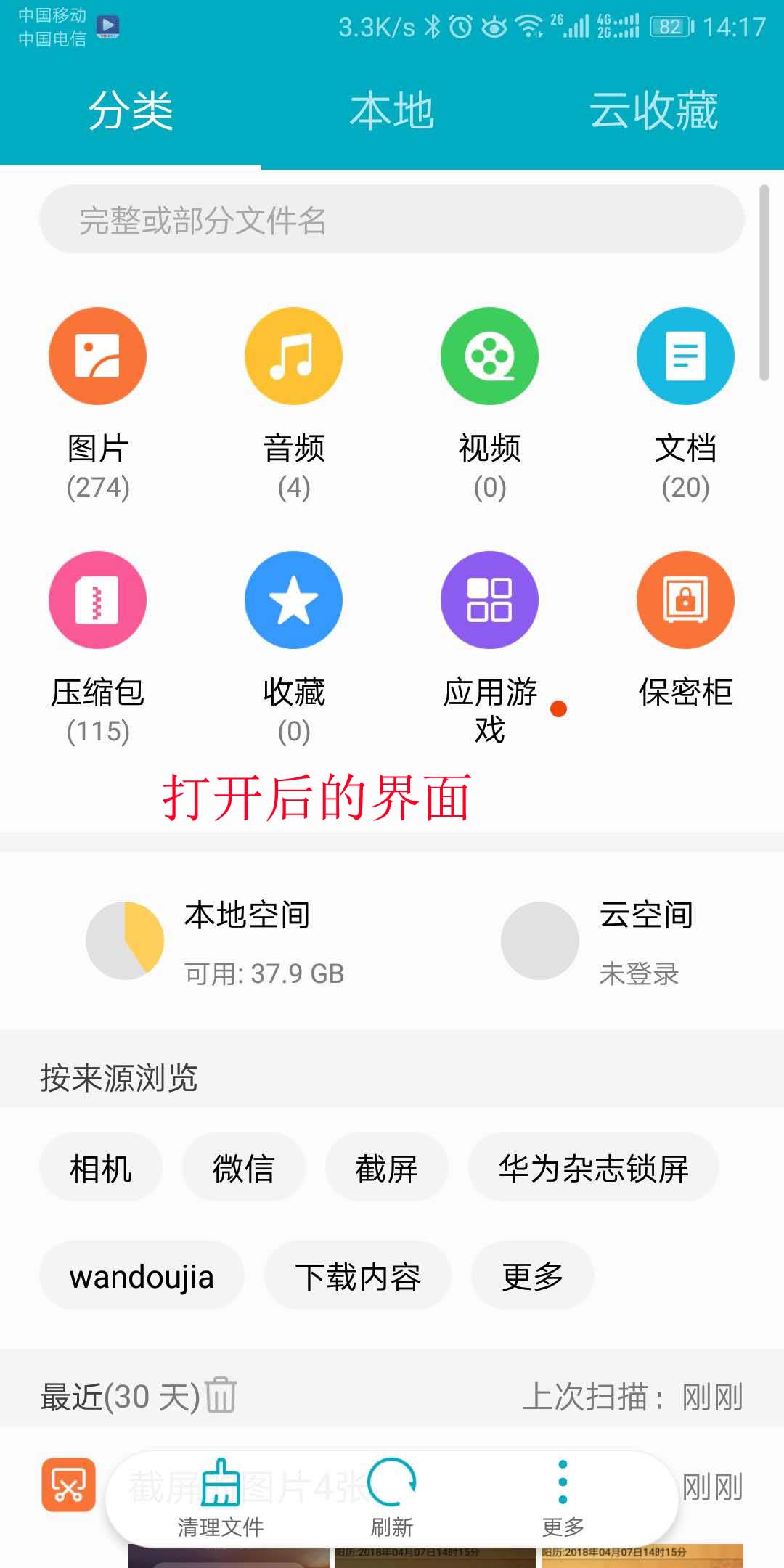Switch to the 云收藏 tab
The width and height of the screenshot is (784, 1568).
653,111
